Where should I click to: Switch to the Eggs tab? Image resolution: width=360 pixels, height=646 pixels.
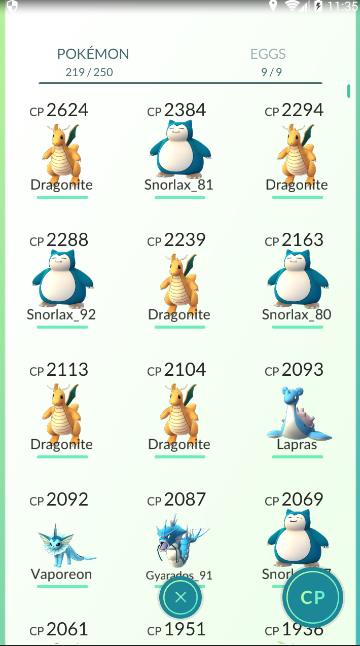point(268,62)
